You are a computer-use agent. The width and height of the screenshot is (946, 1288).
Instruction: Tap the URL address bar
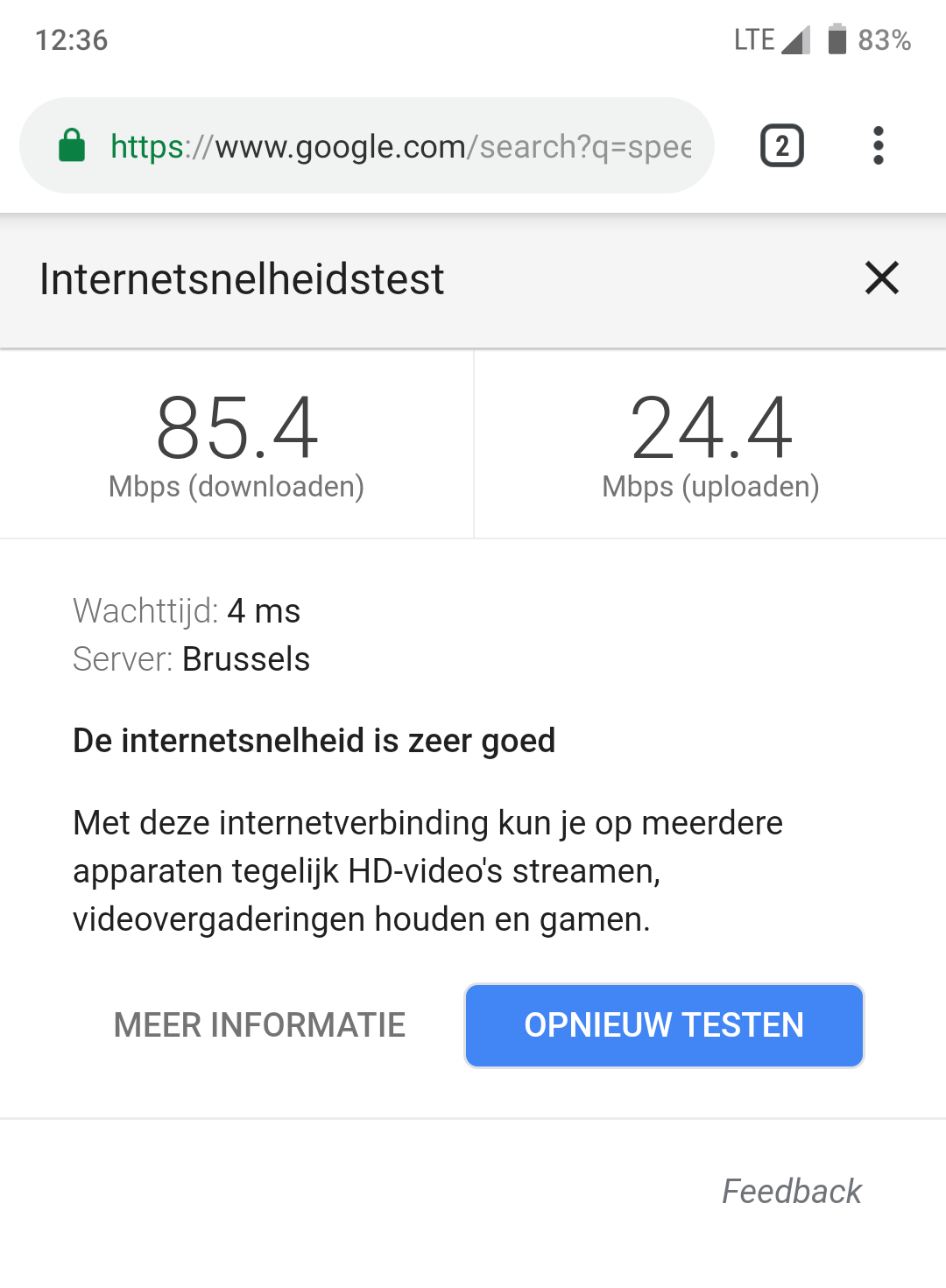click(399, 146)
